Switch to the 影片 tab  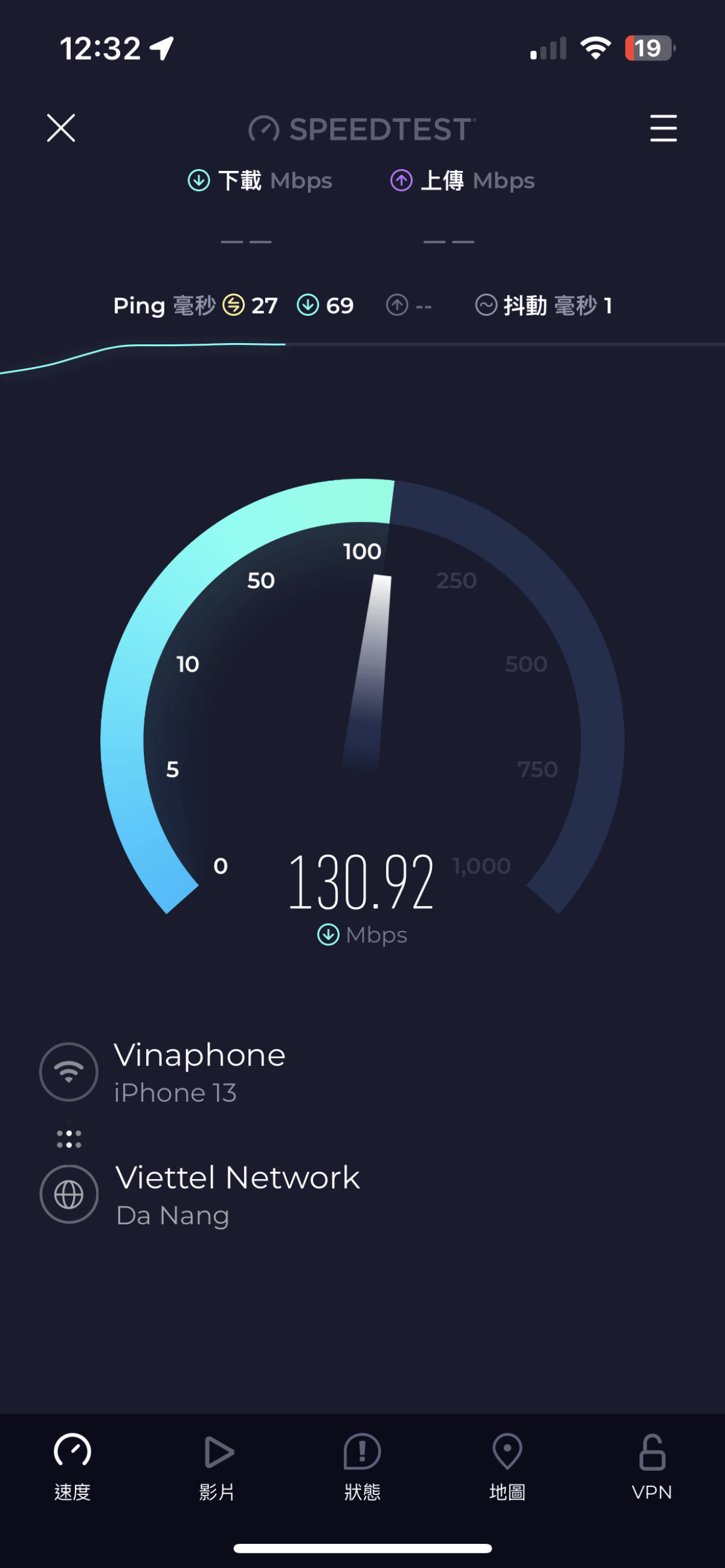tap(217, 1467)
